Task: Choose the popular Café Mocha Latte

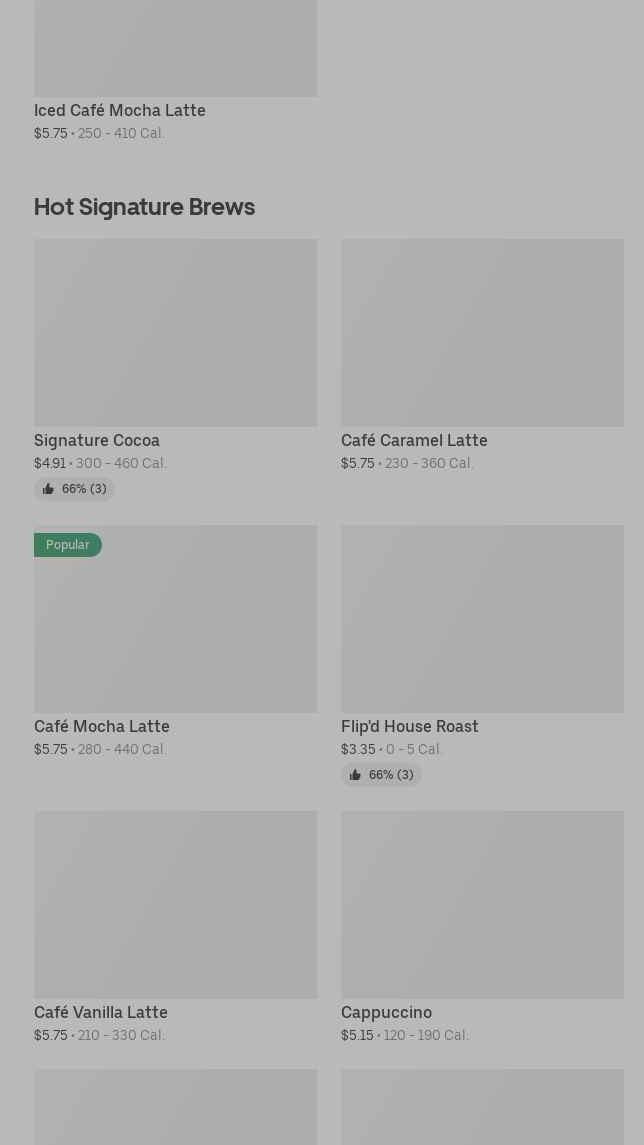Action: pyautogui.click(x=175, y=641)
